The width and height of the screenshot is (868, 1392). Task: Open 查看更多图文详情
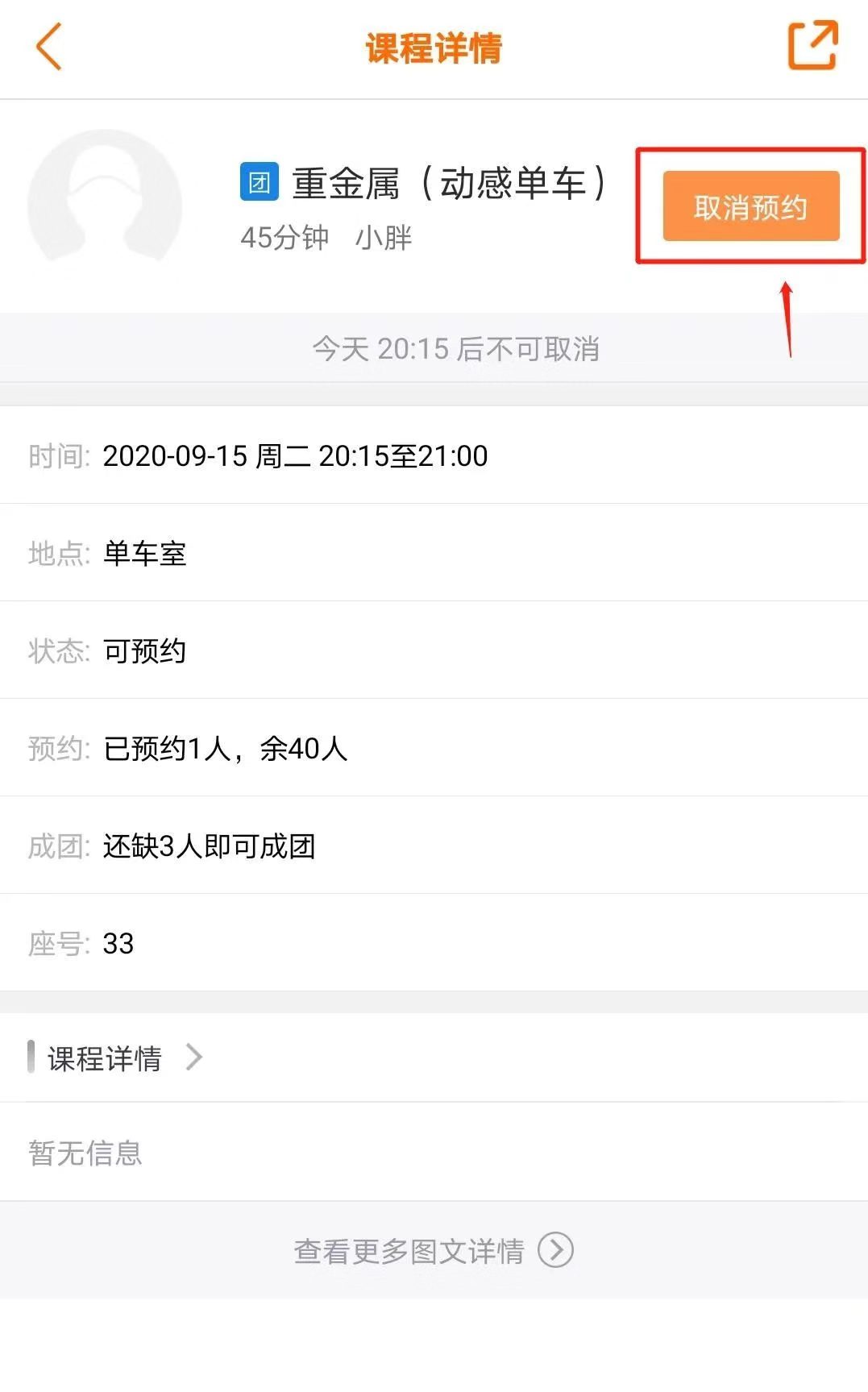click(x=434, y=1250)
